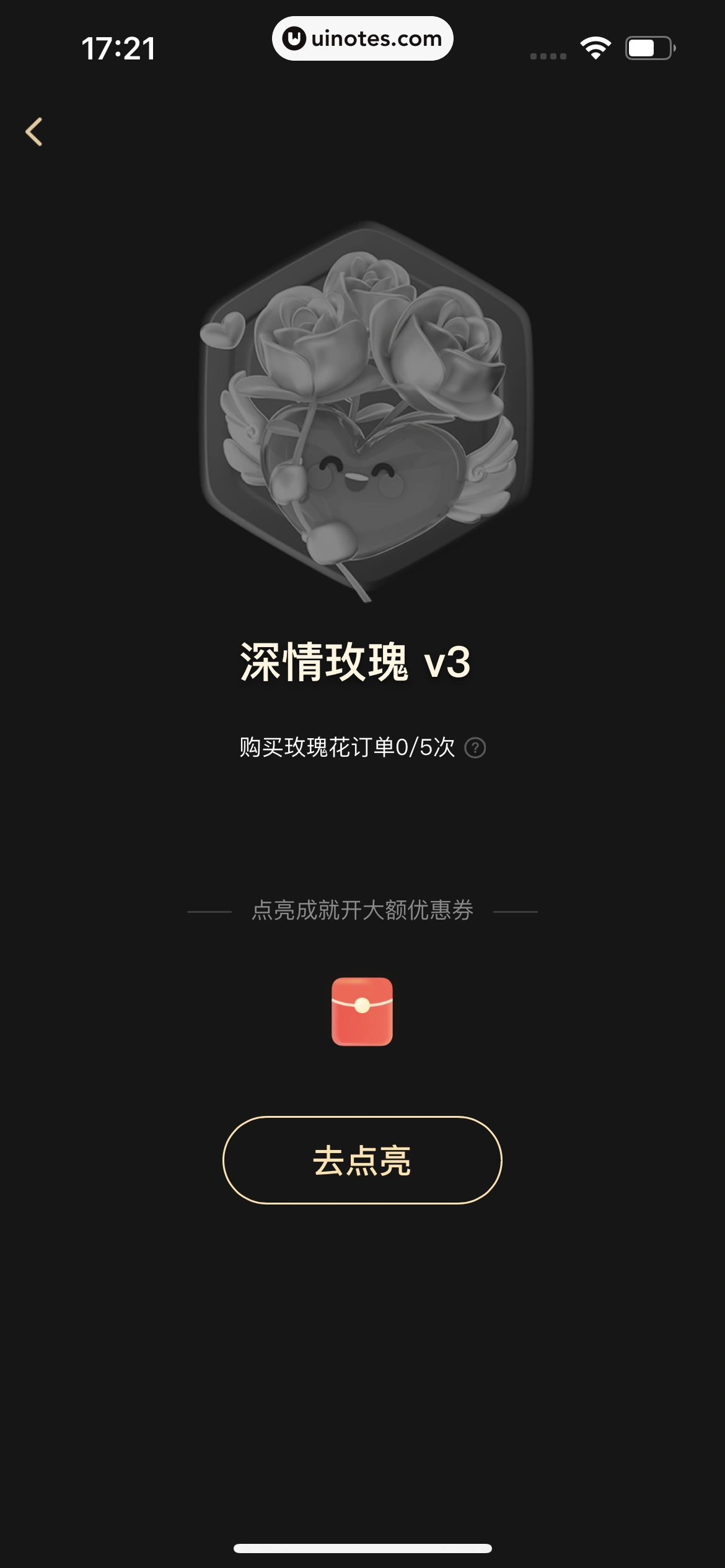Click the uinotes.com pill at the top
The width and height of the screenshot is (725, 1568).
pyautogui.click(x=362, y=38)
